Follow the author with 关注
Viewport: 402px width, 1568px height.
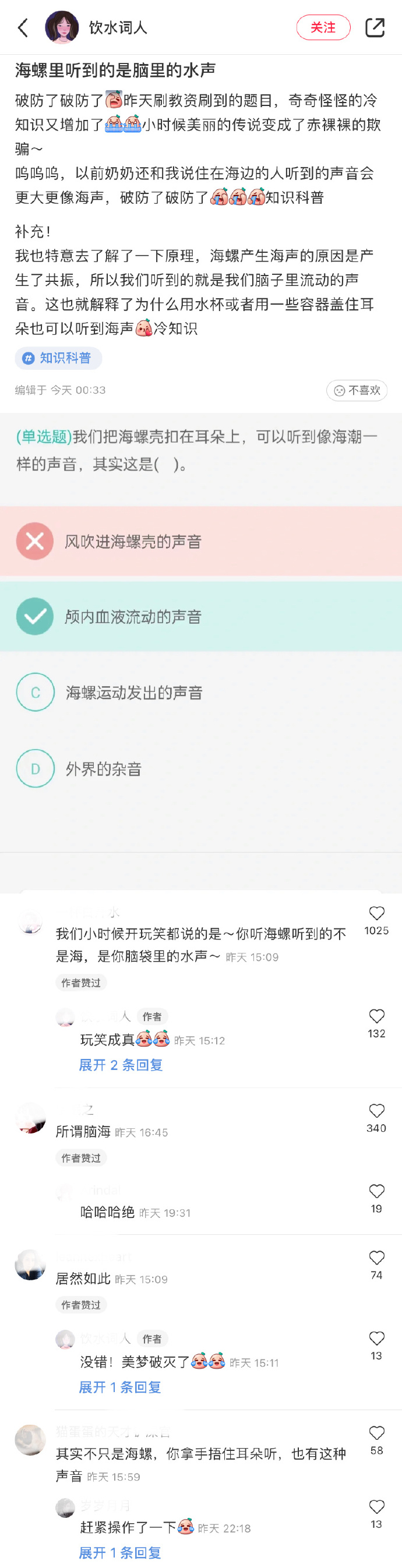(x=323, y=27)
